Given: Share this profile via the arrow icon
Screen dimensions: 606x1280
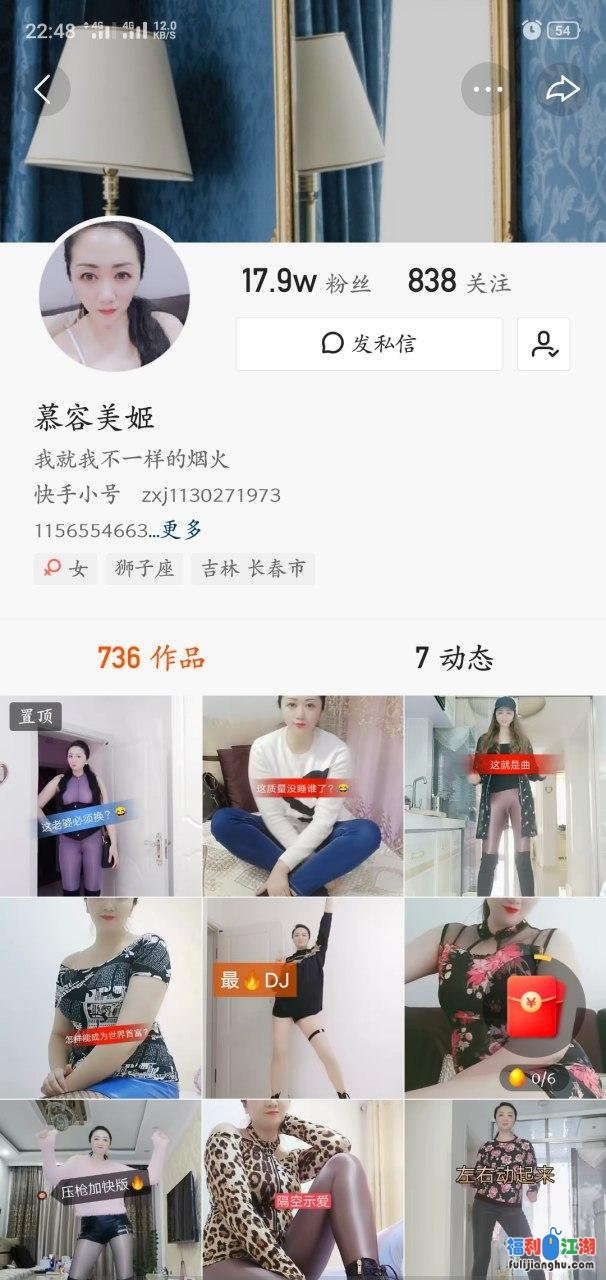Looking at the screenshot, I should coord(563,90).
